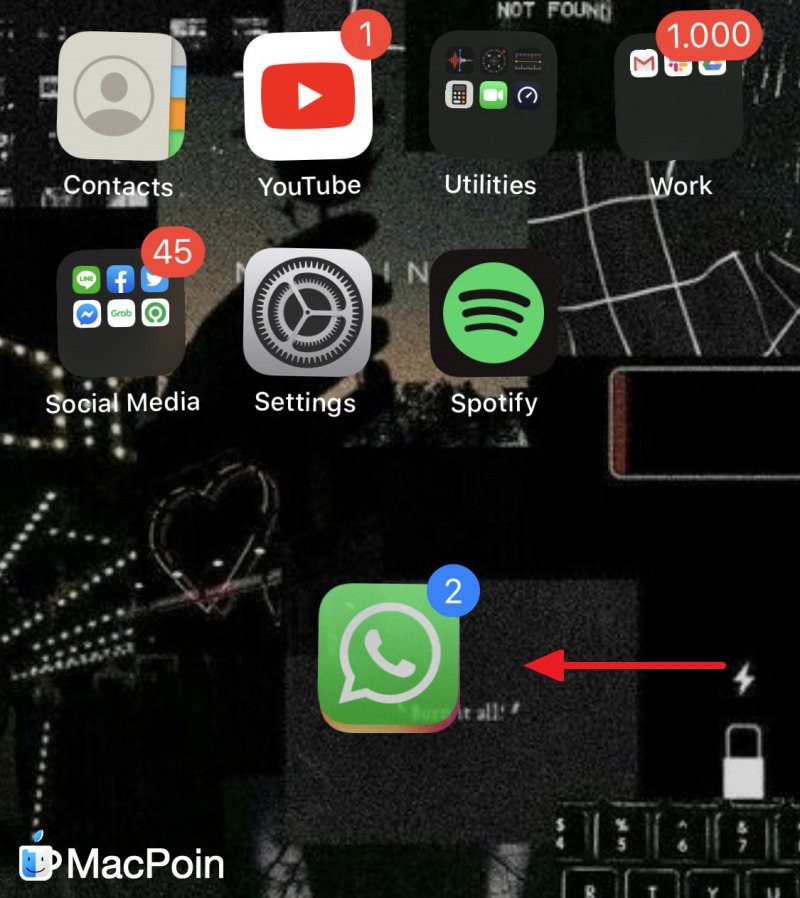Viewport: 800px width, 898px height.
Task: Open the Social Media folder
Action: 121,313
